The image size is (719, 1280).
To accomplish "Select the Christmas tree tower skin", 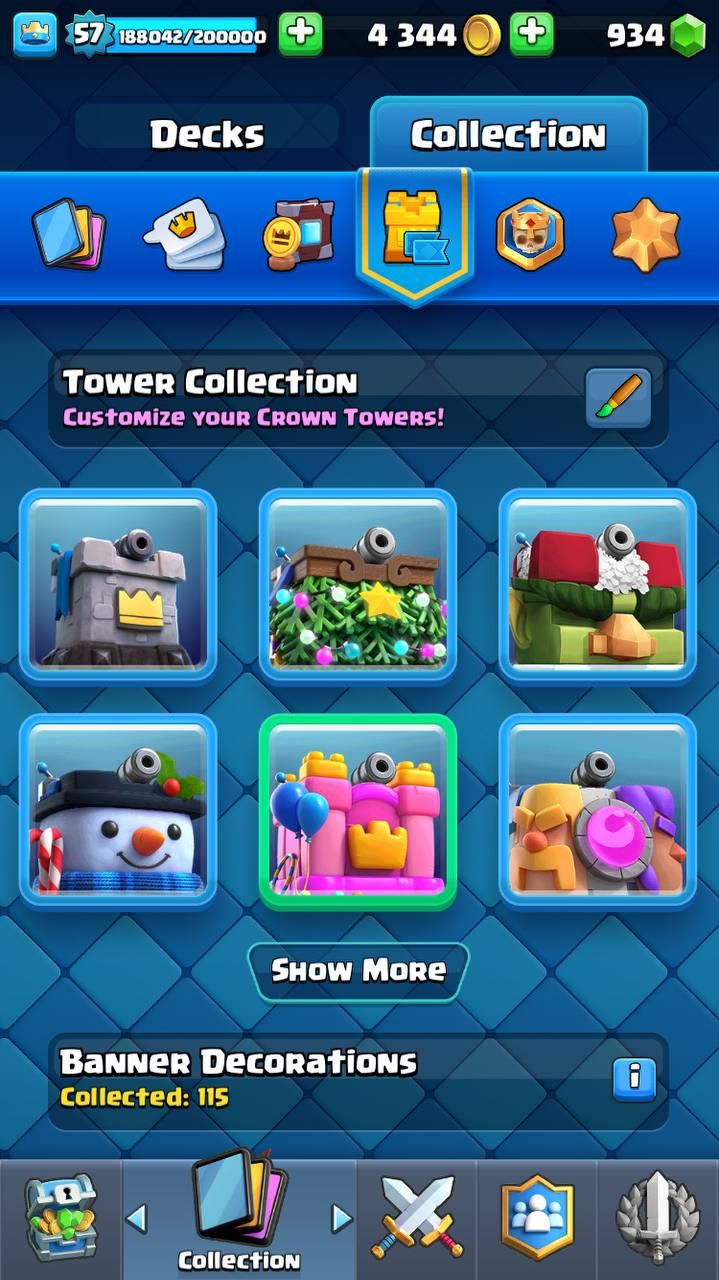I will click(x=358, y=585).
